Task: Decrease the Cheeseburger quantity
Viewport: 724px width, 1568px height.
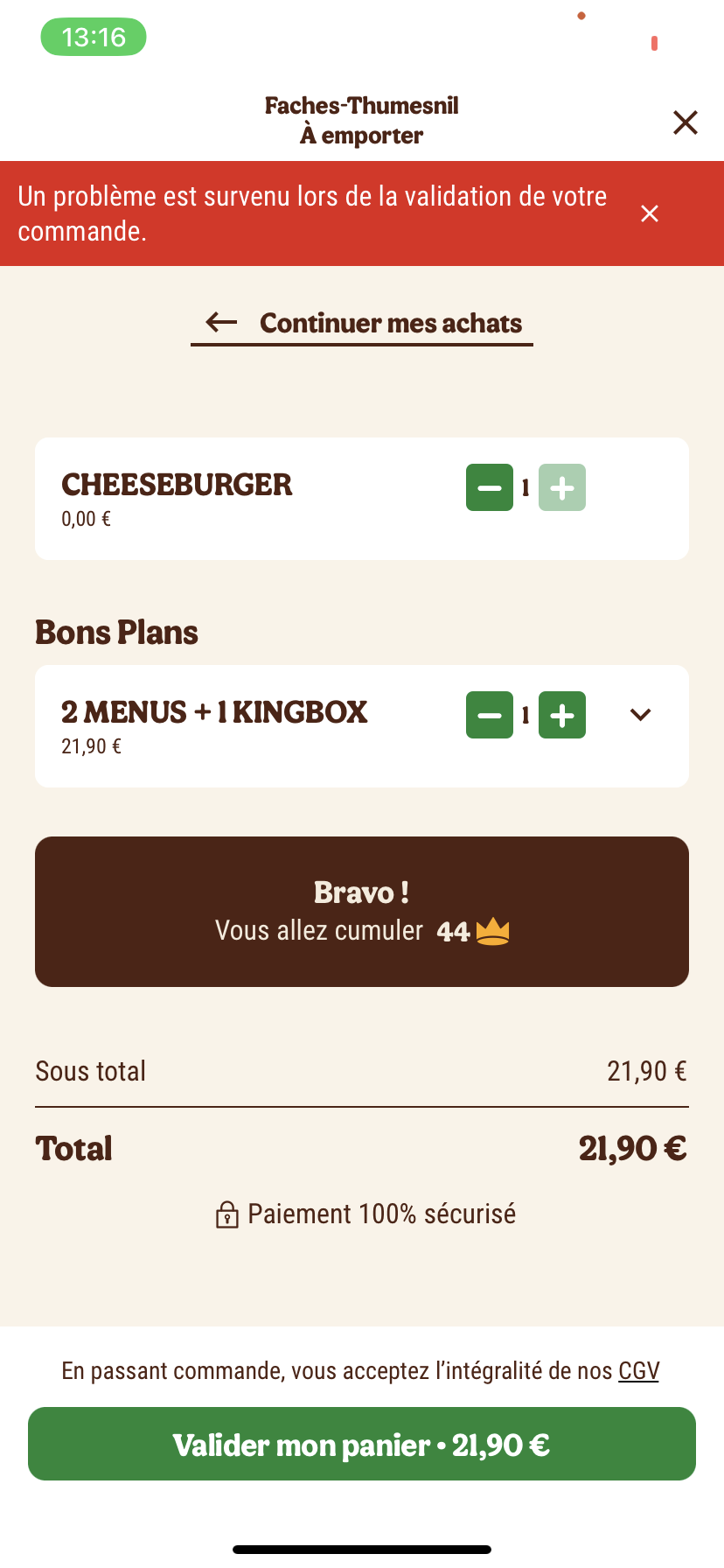Action: [x=489, y=487]
